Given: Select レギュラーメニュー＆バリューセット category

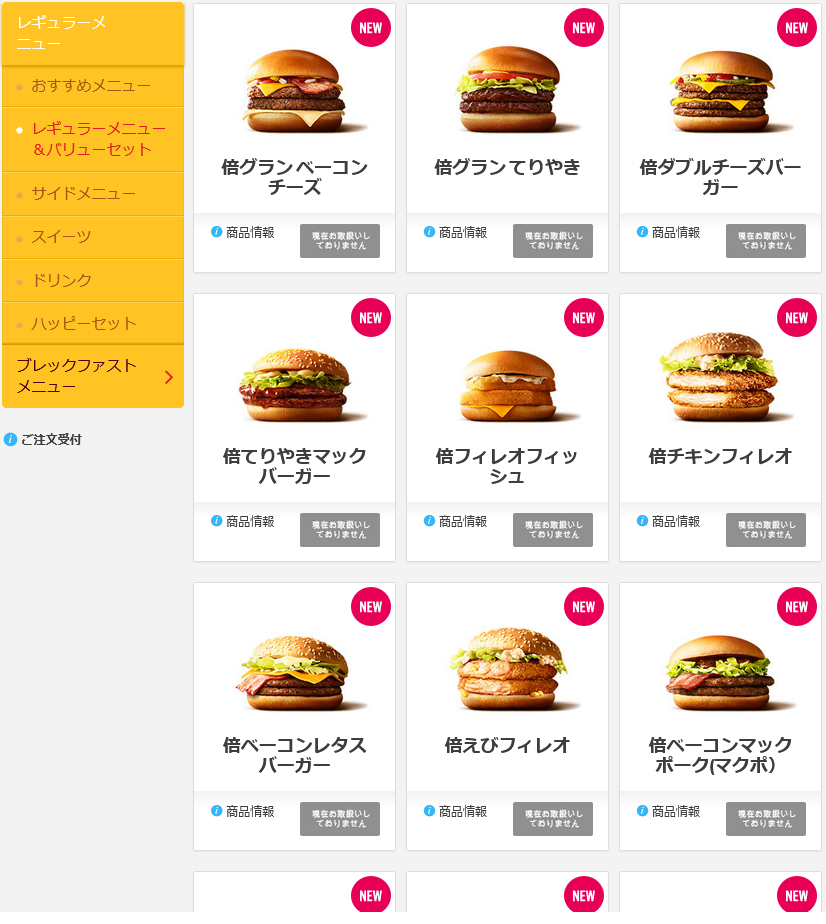Looking at the screenshot, I should coord(98,139).
